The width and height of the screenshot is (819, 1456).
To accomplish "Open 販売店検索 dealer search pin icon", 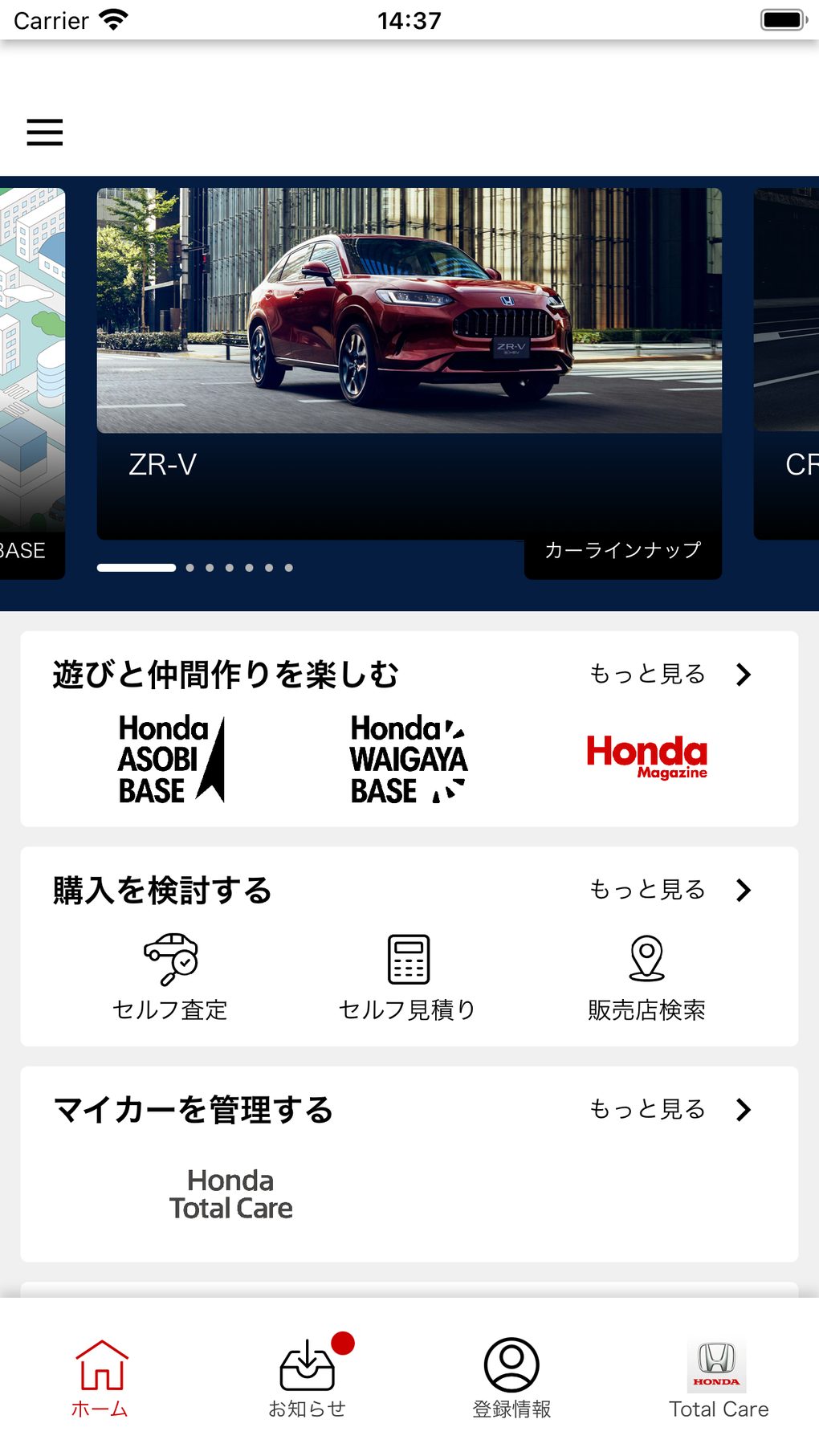I will (x=647, y=974).
